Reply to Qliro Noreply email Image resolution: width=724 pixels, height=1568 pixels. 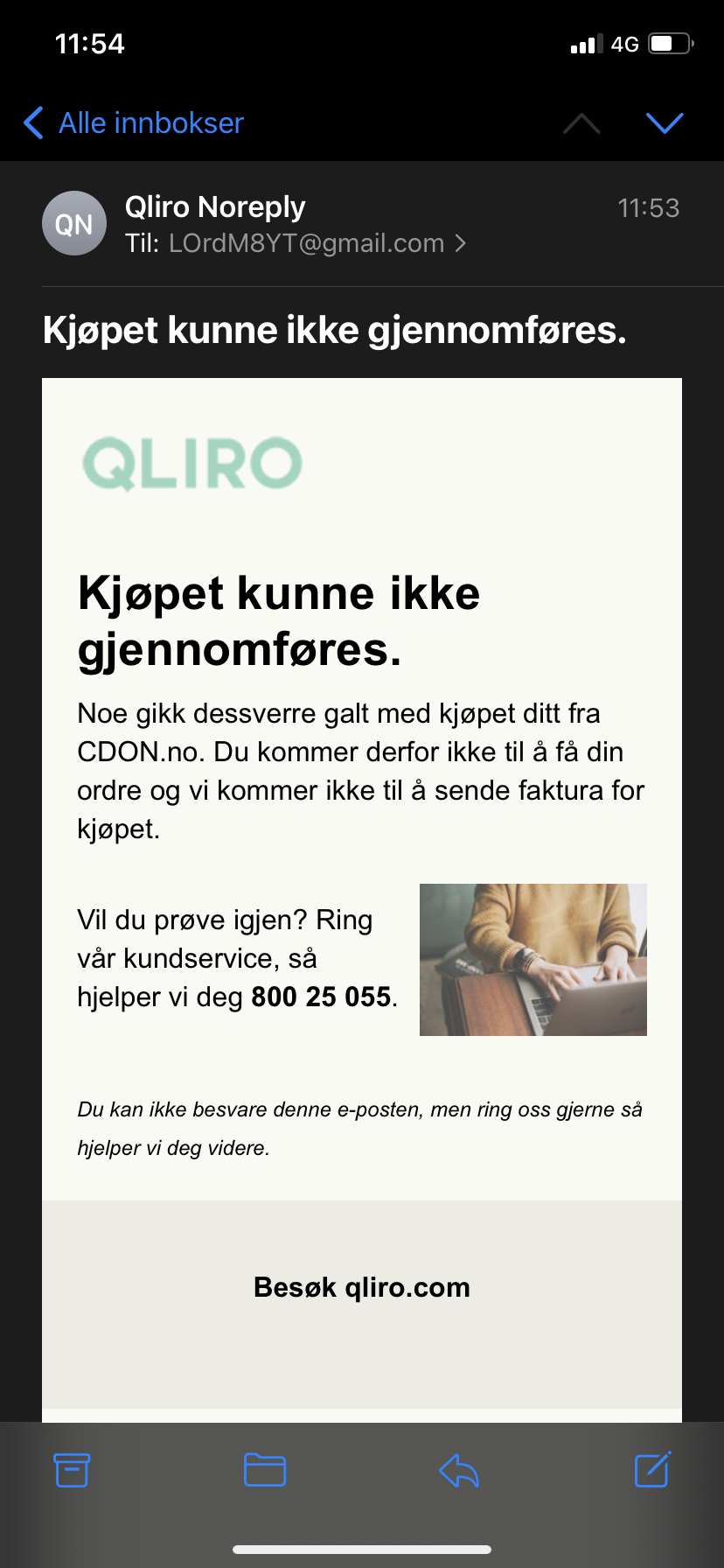tap(459, 1470)
